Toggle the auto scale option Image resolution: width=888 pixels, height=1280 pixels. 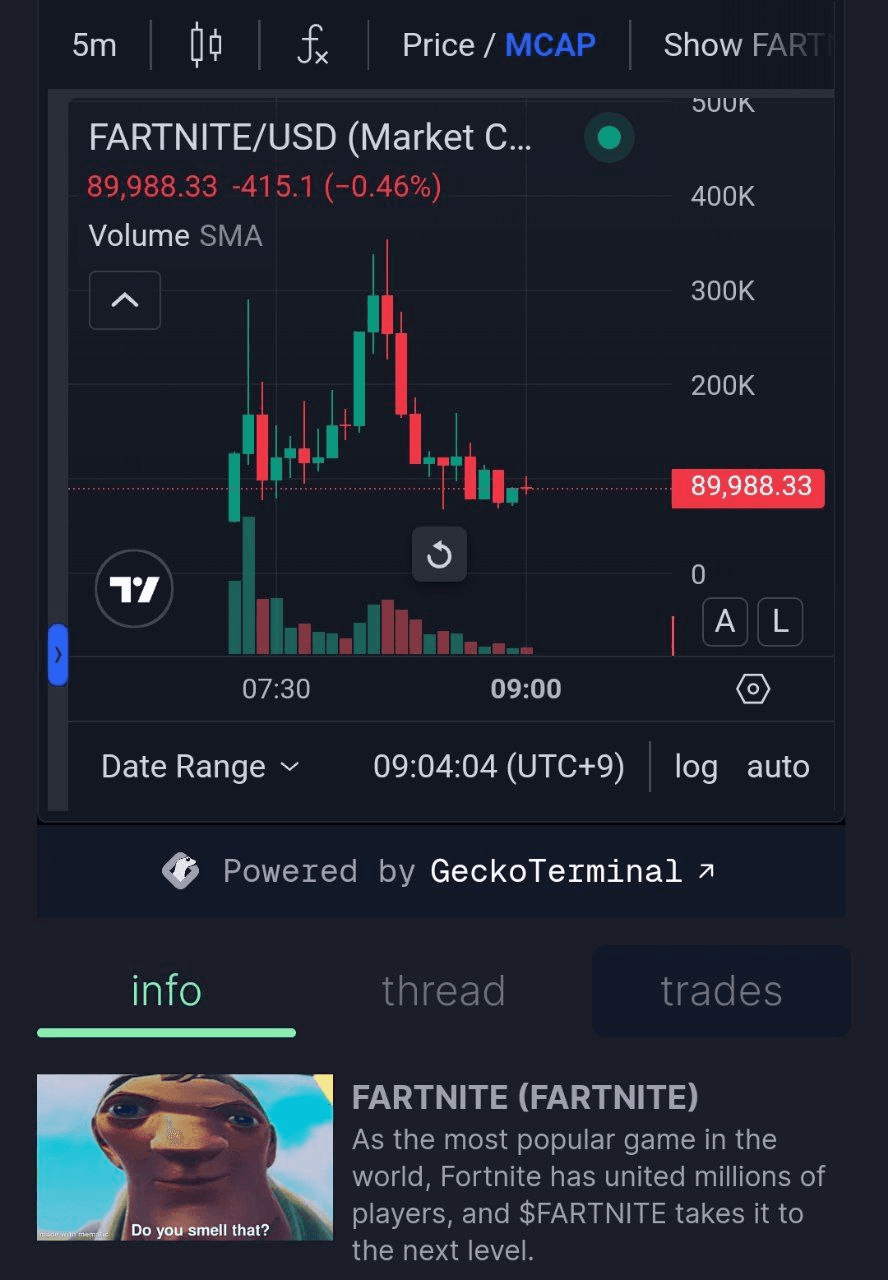(778, 767)
